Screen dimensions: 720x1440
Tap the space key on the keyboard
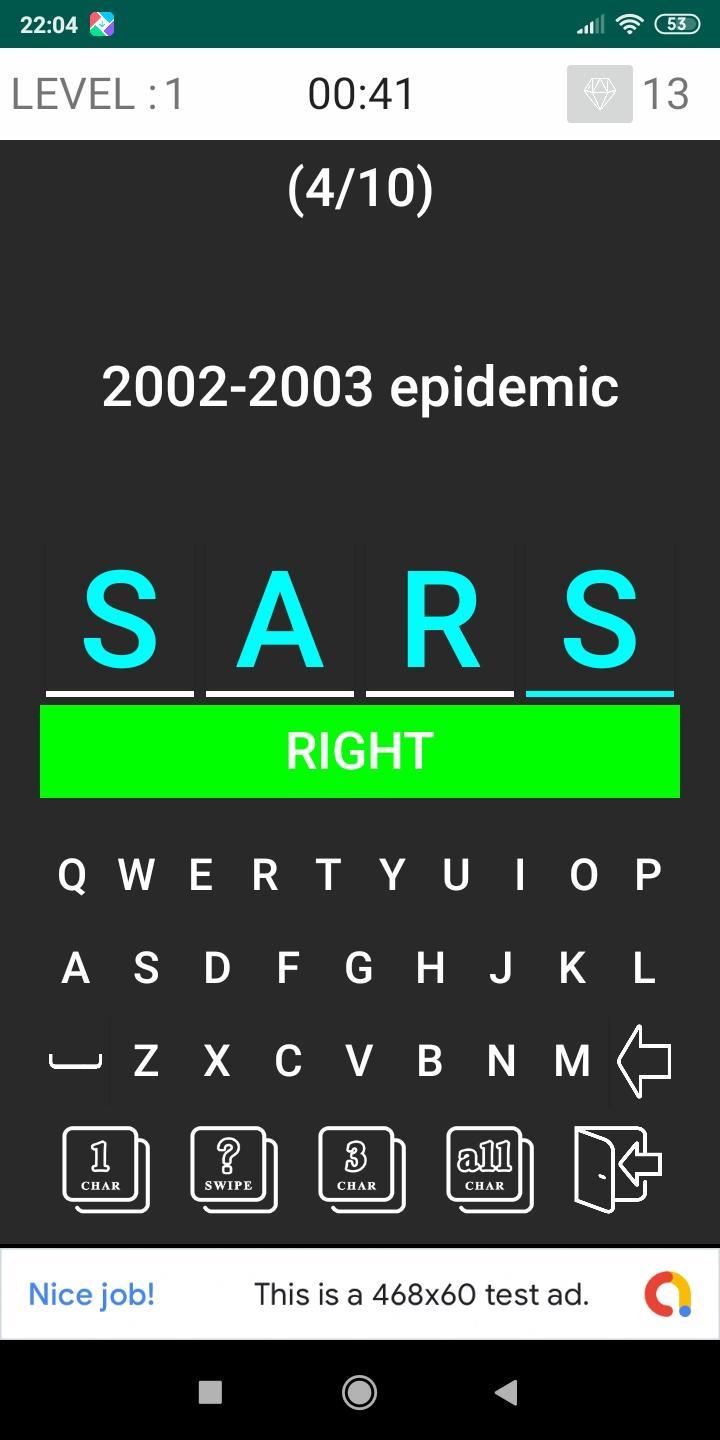[75, 1061]
